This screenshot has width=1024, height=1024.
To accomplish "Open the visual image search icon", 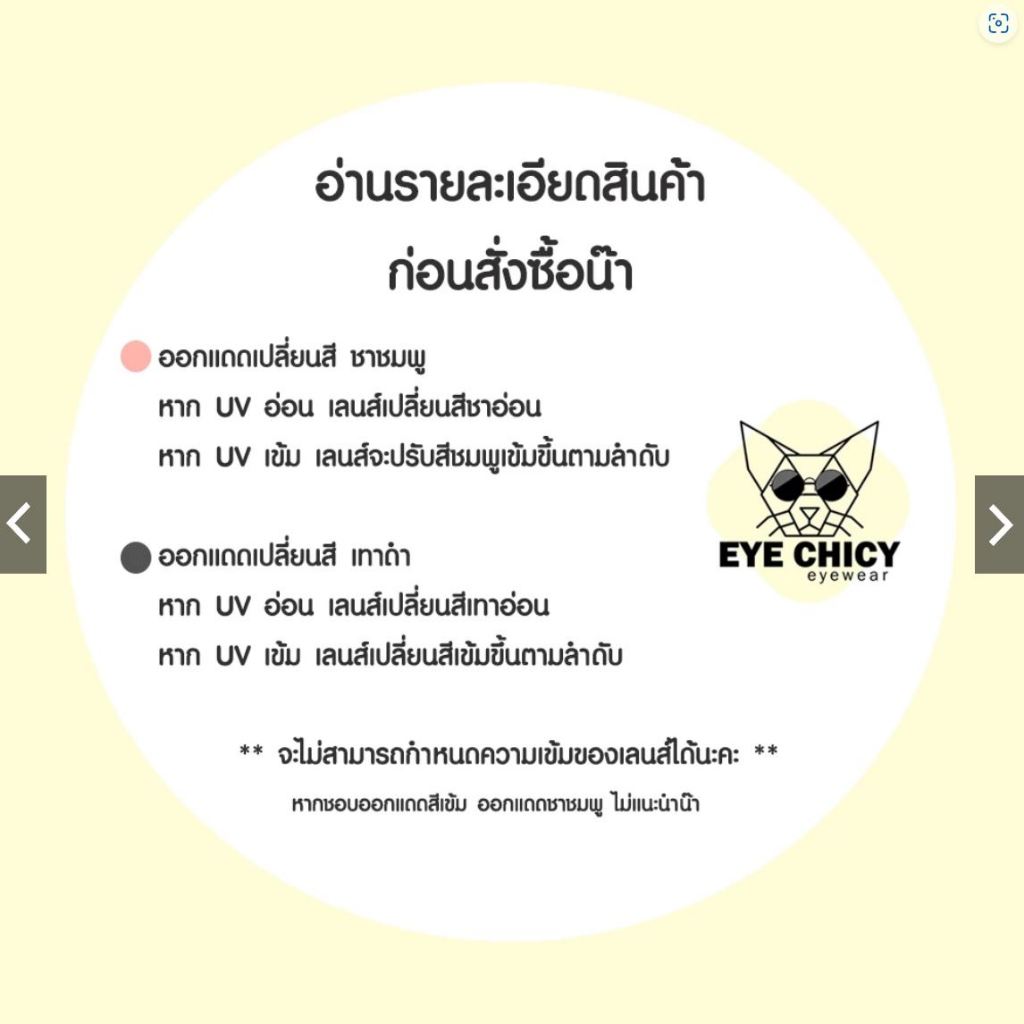I will (x=998, y=24).
